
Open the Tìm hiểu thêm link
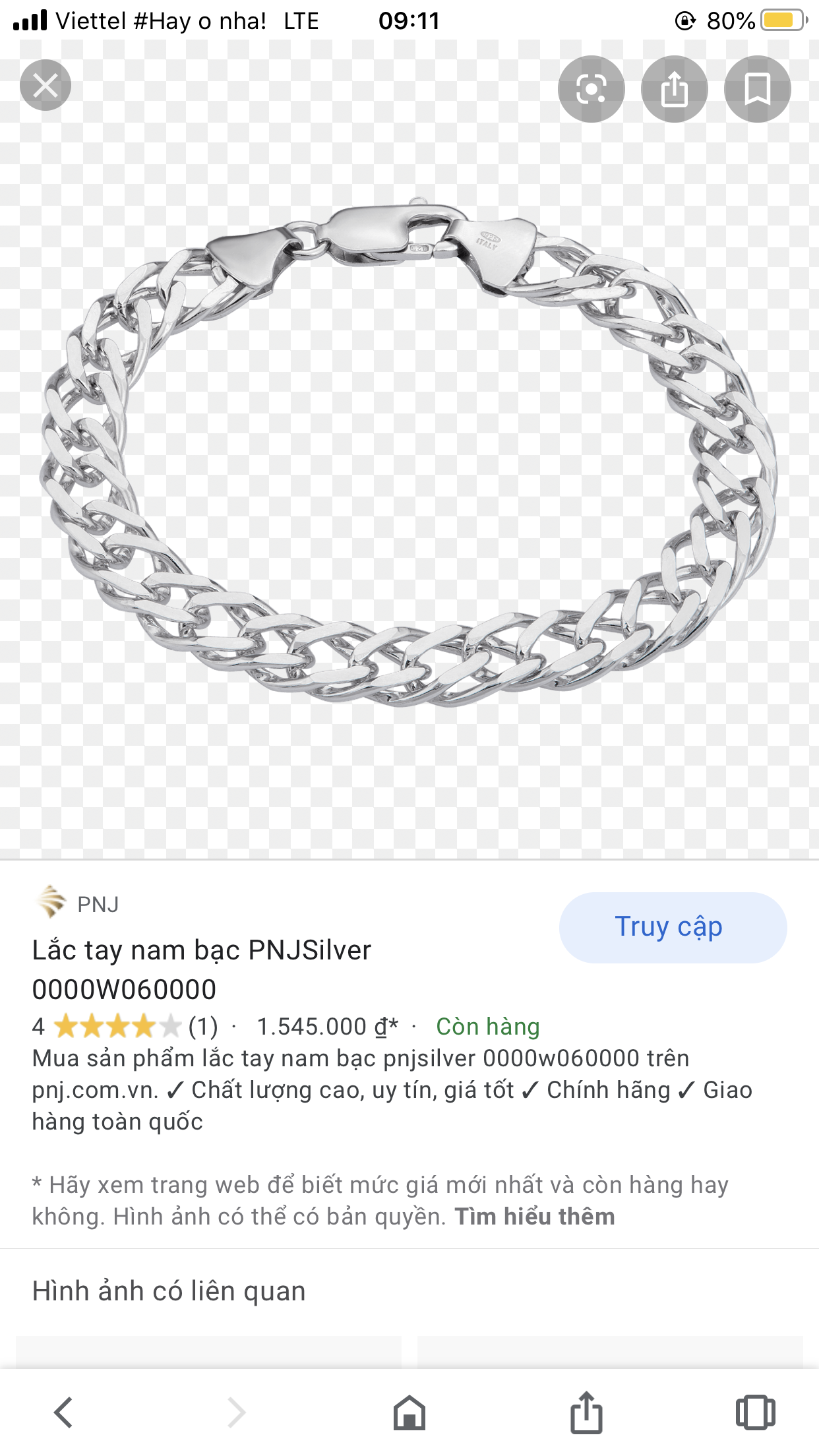[534, 1217]
